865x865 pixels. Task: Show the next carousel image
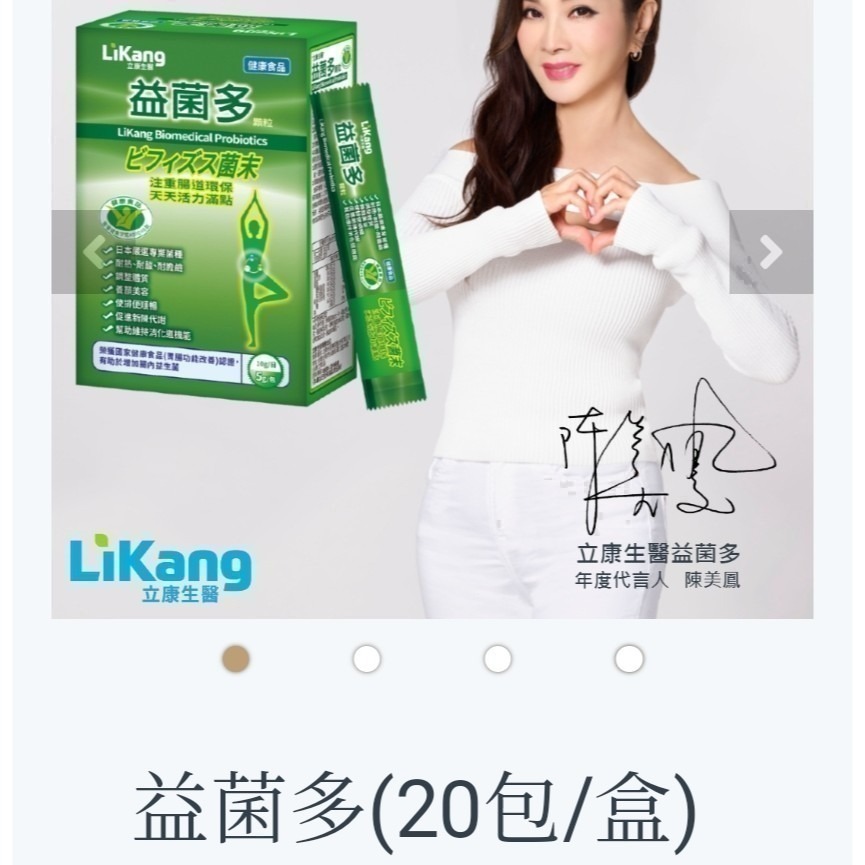coord(771,252)
